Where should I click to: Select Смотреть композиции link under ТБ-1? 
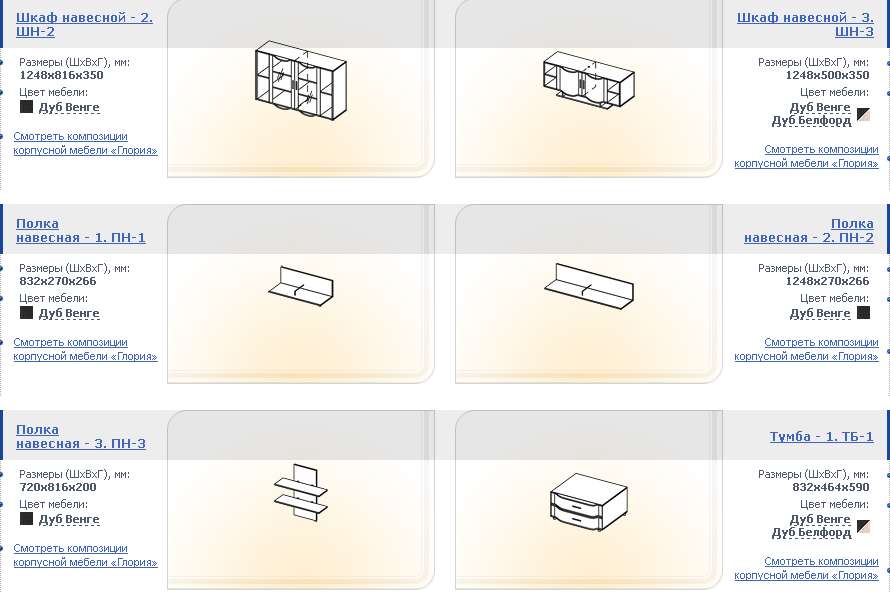click(806, 568)
